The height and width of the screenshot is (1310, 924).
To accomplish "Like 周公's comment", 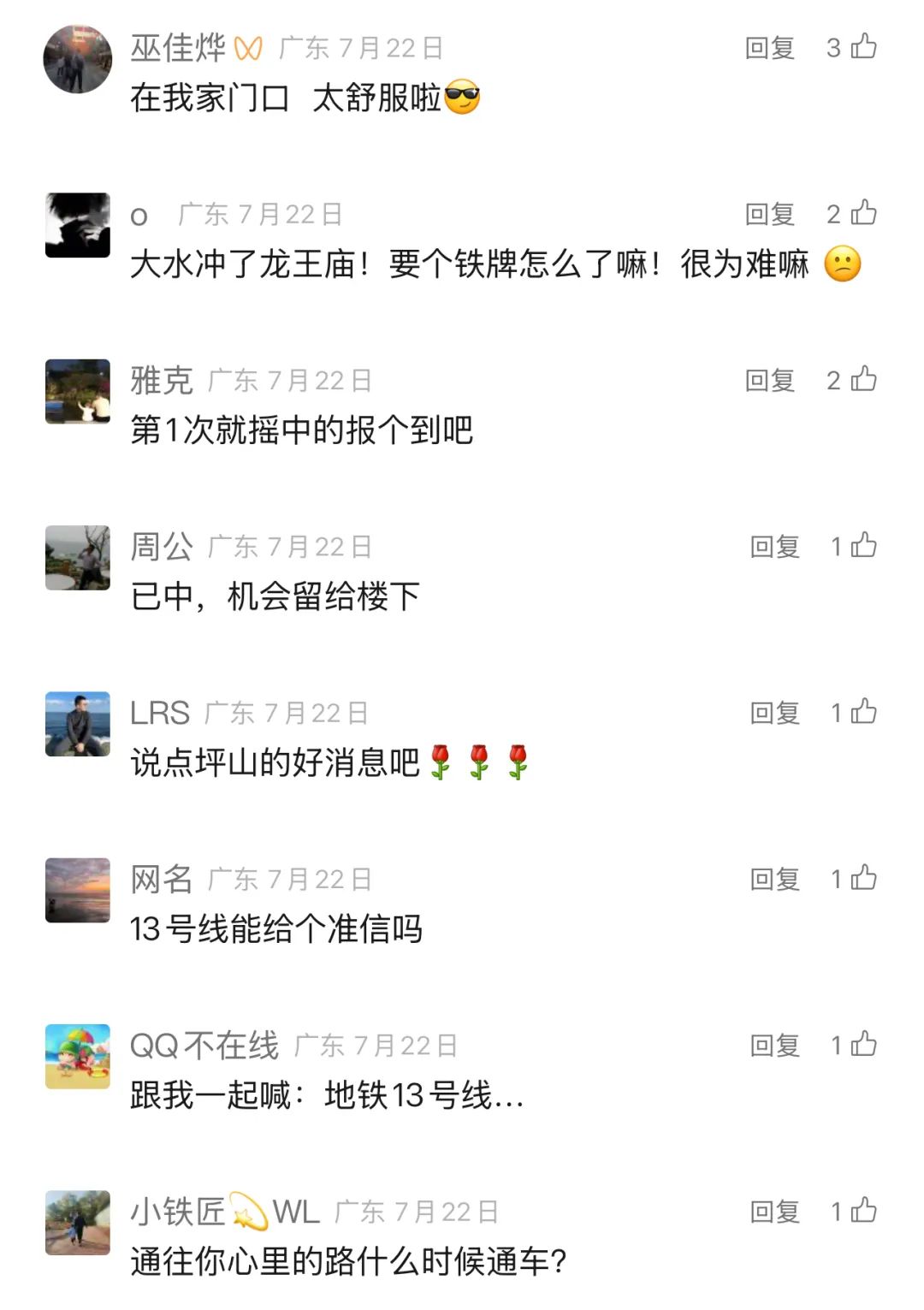I will (864, 544).
